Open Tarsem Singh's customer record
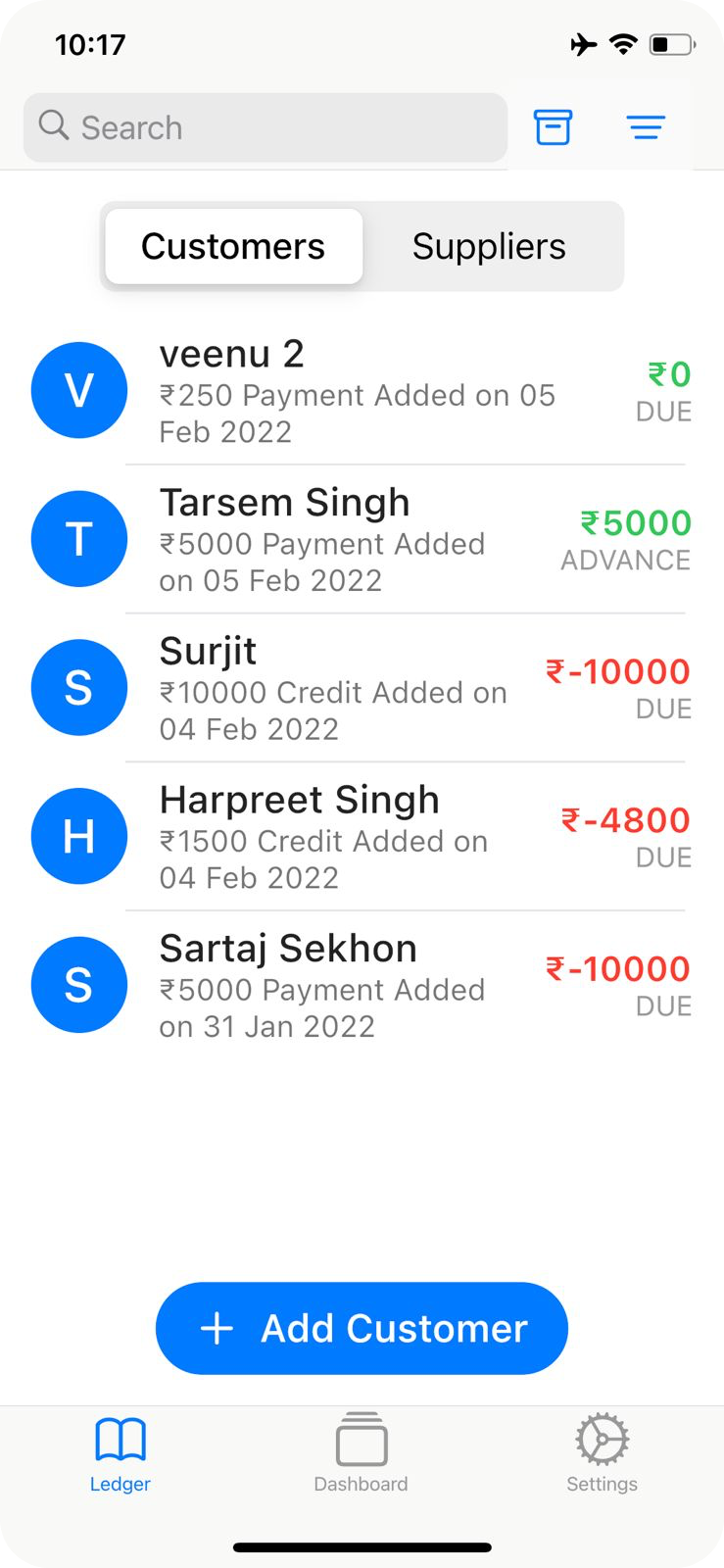724x1568 pixels. coord(361,540)
